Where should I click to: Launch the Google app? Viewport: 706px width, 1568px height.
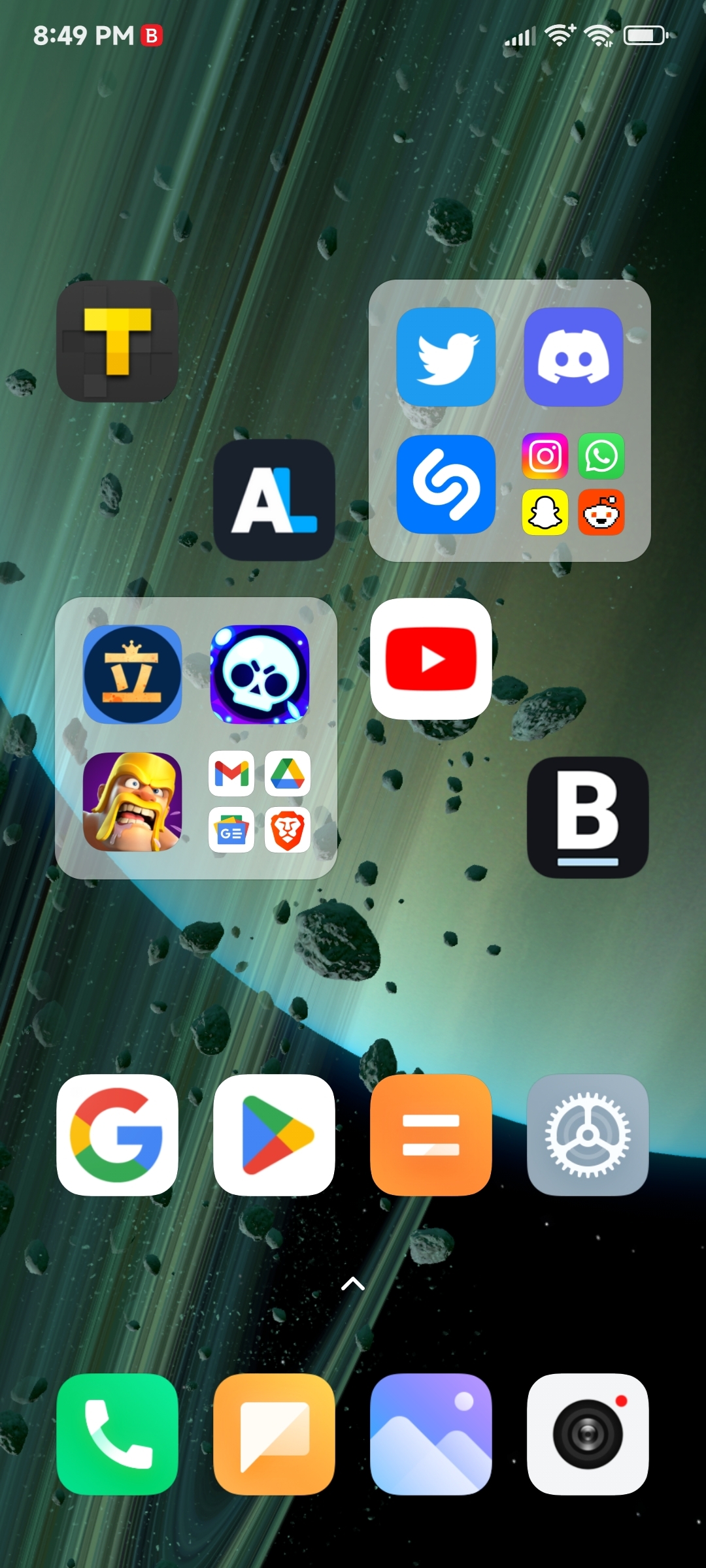tap(117, 1135)
